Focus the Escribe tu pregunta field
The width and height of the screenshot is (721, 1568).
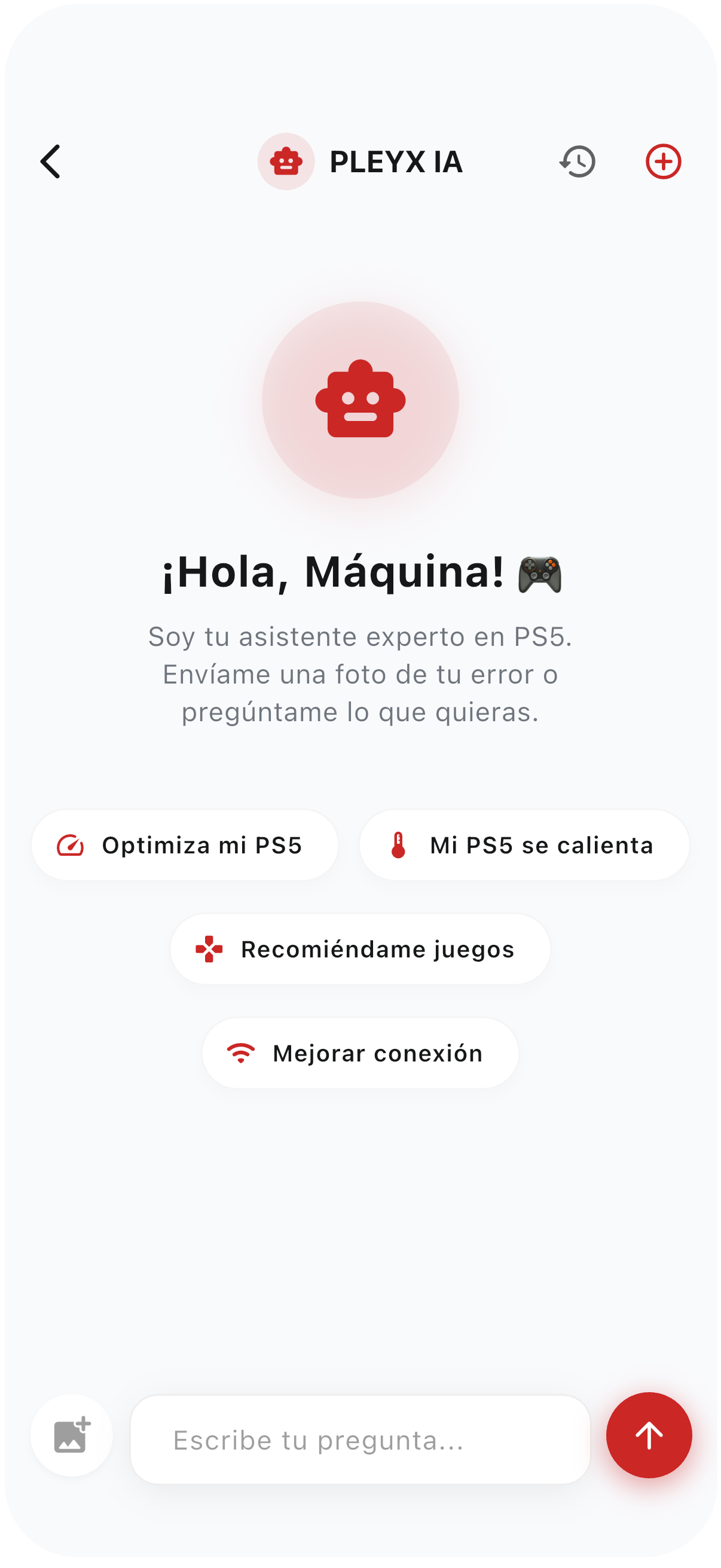[360, 1439]
